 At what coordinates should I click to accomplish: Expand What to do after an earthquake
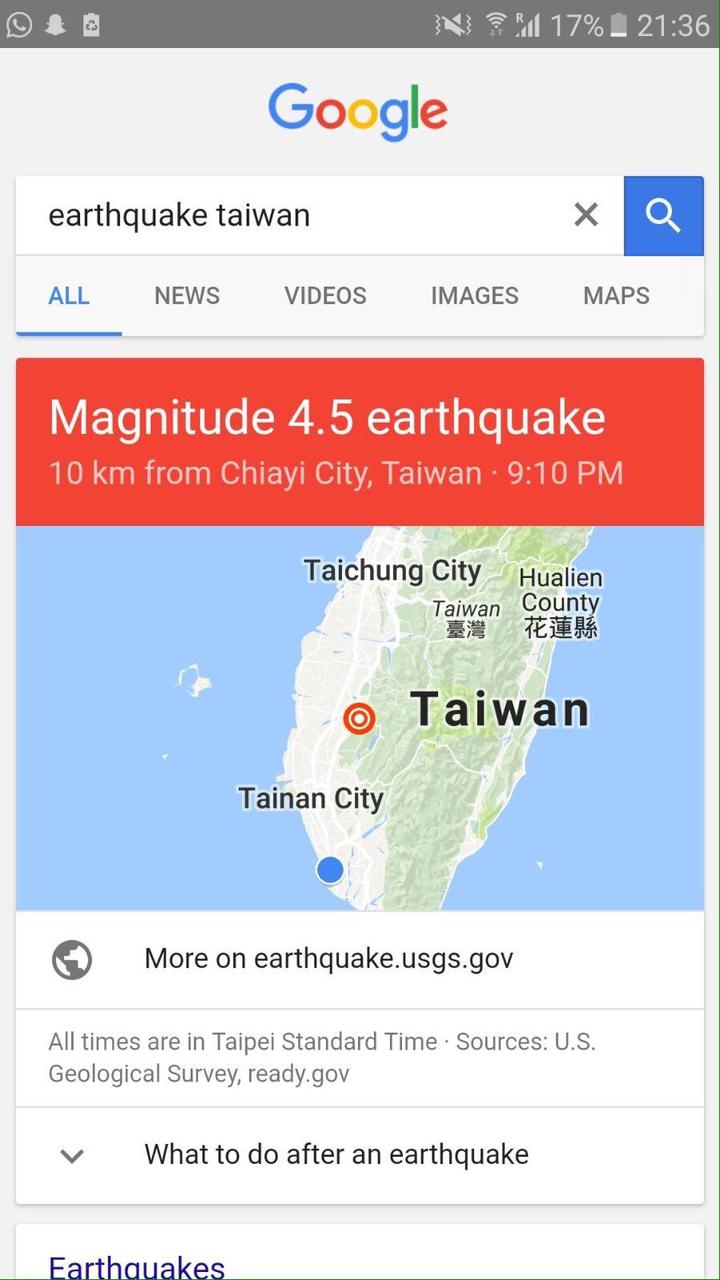(336, 1155)
